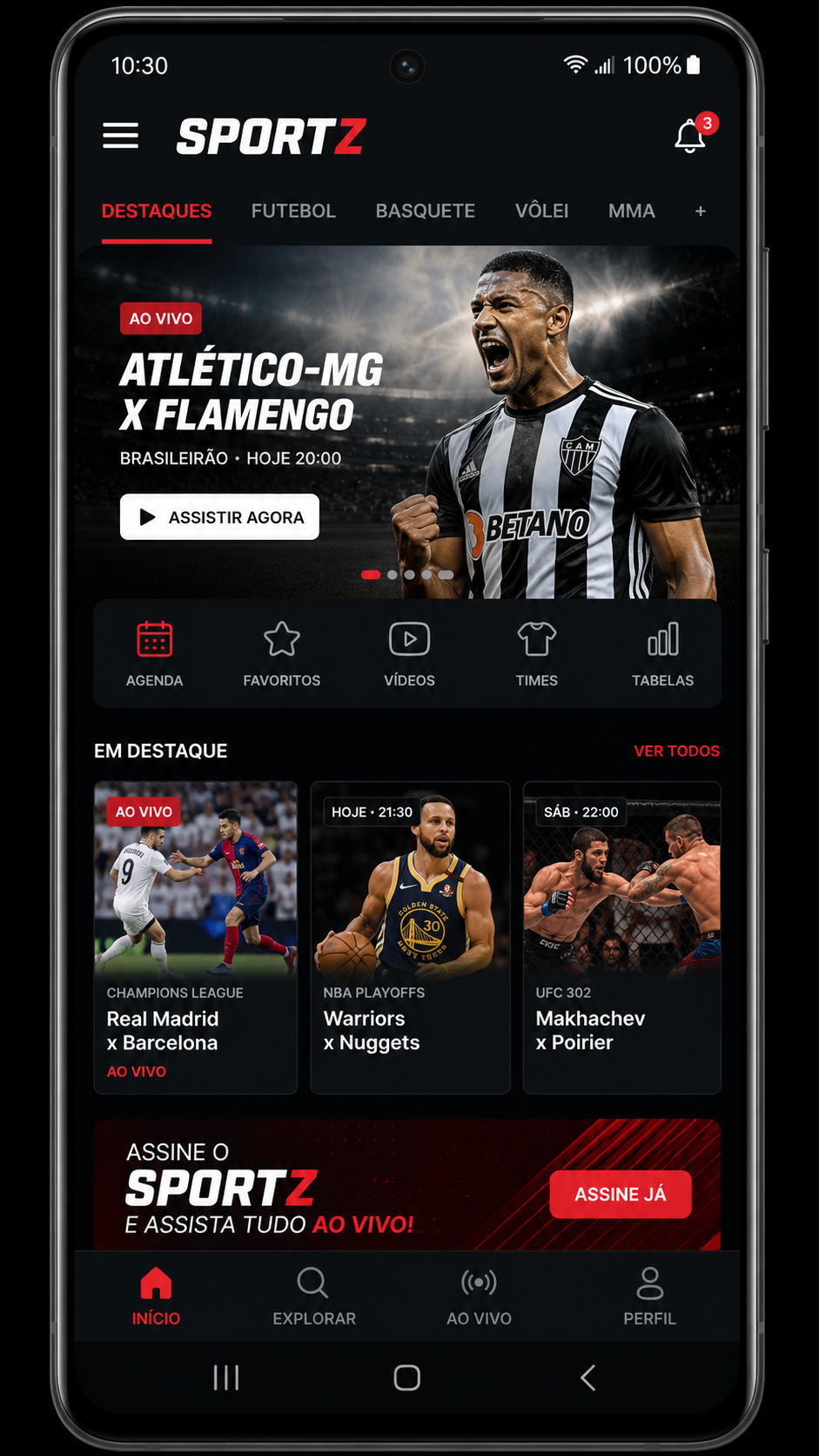Go to the MMA tab
Viewport: 819px width, 1456px height.
[631, 211]
